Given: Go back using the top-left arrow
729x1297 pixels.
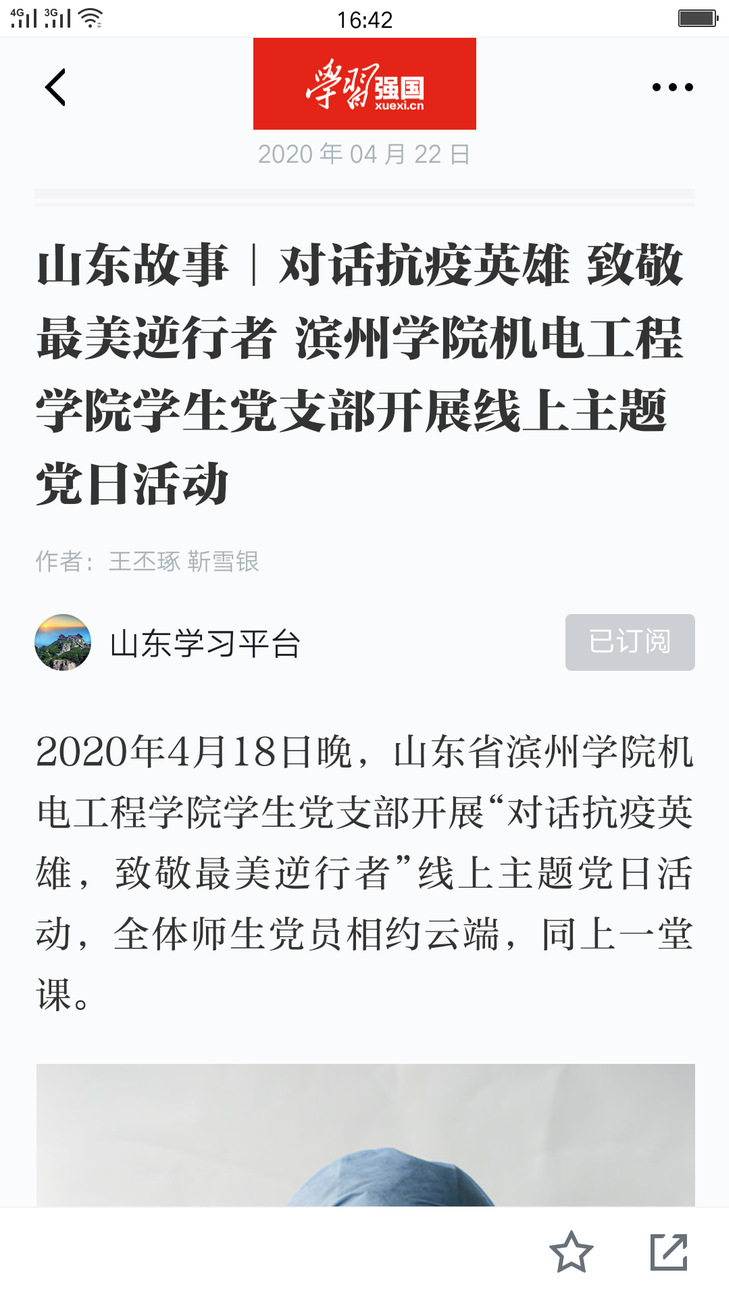Looking at the screenshot, I should pyautogui.click(x=56, y=88).
